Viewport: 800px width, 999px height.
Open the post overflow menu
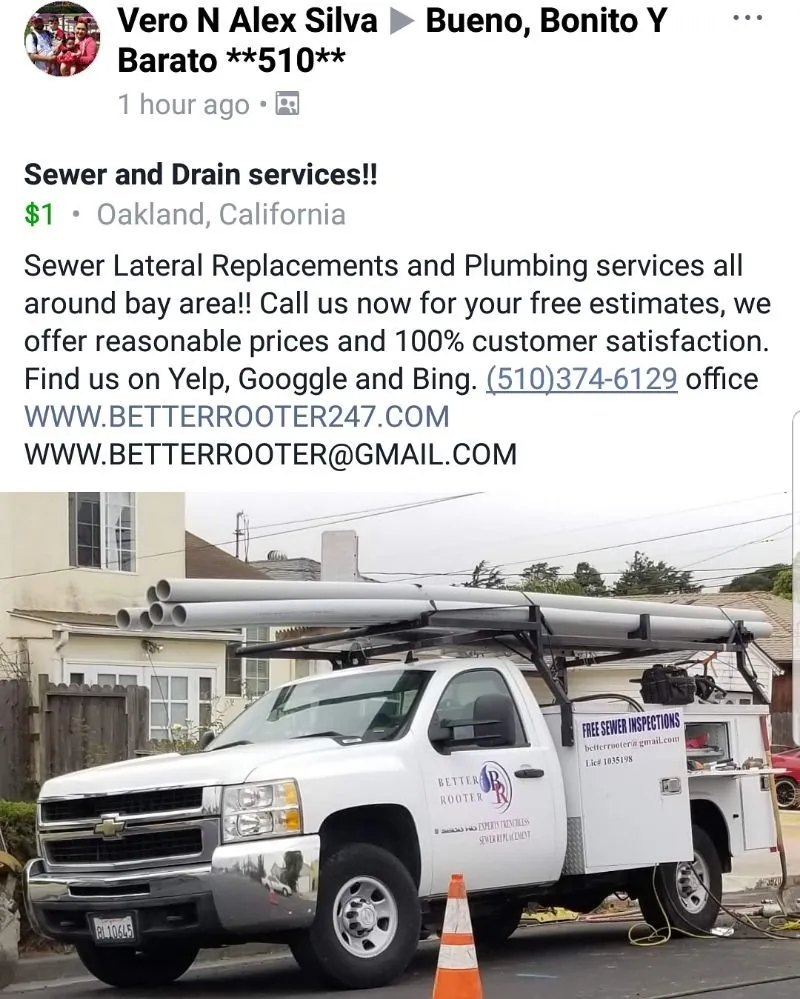point(747,19)
